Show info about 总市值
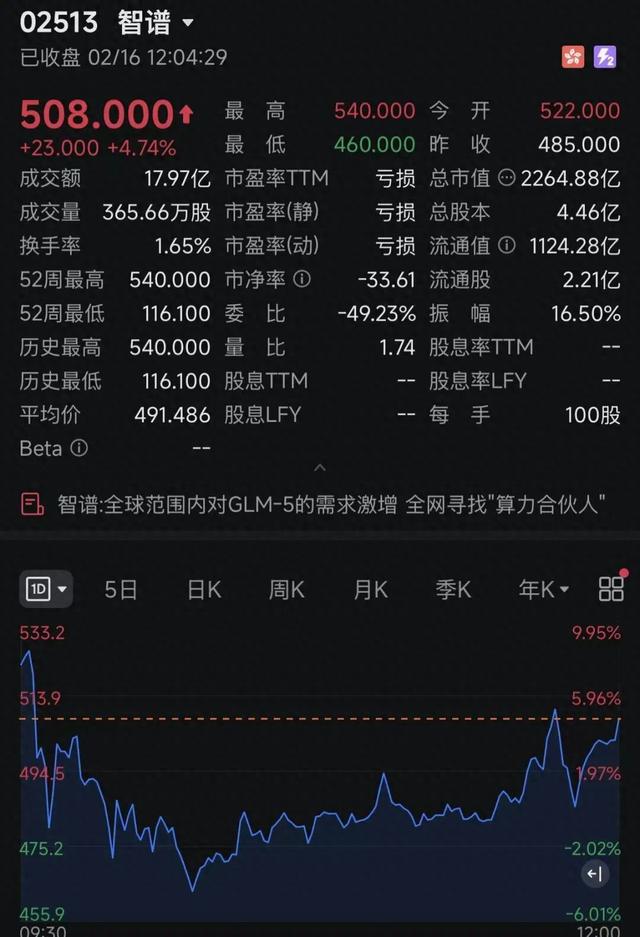This screenshot has height=937, width=640. click(x=506, y=179)
